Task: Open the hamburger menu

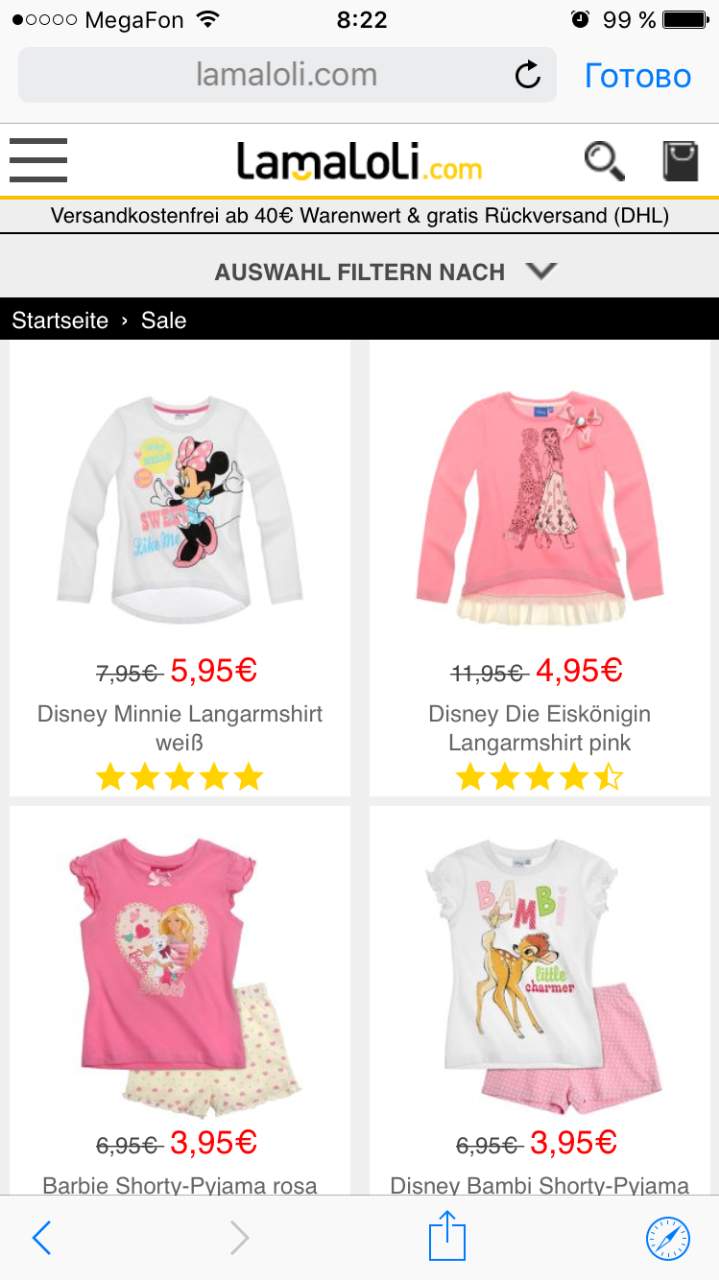Action: tap(38, 160)
